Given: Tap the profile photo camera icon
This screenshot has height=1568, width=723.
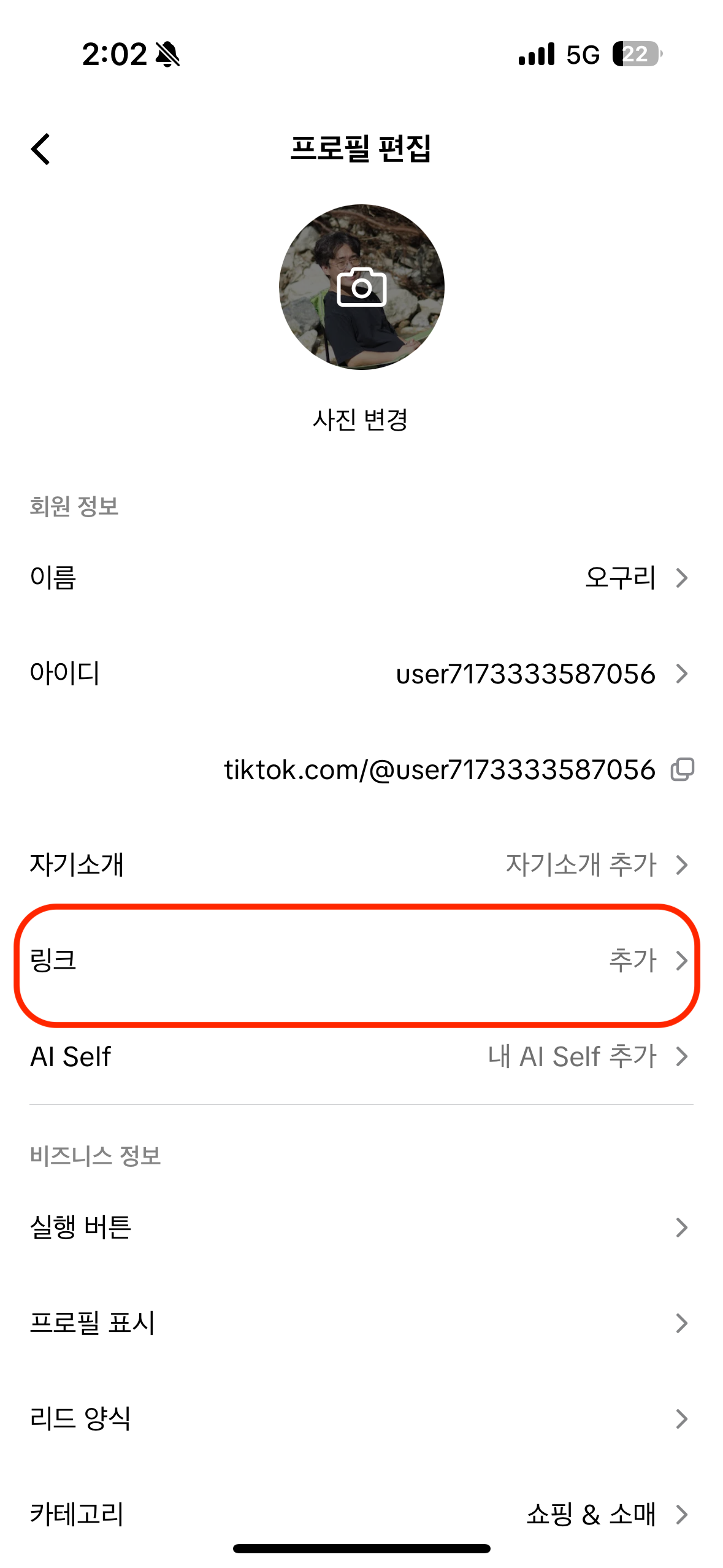Looking at the screenshot, I should (x=362, y=286).
